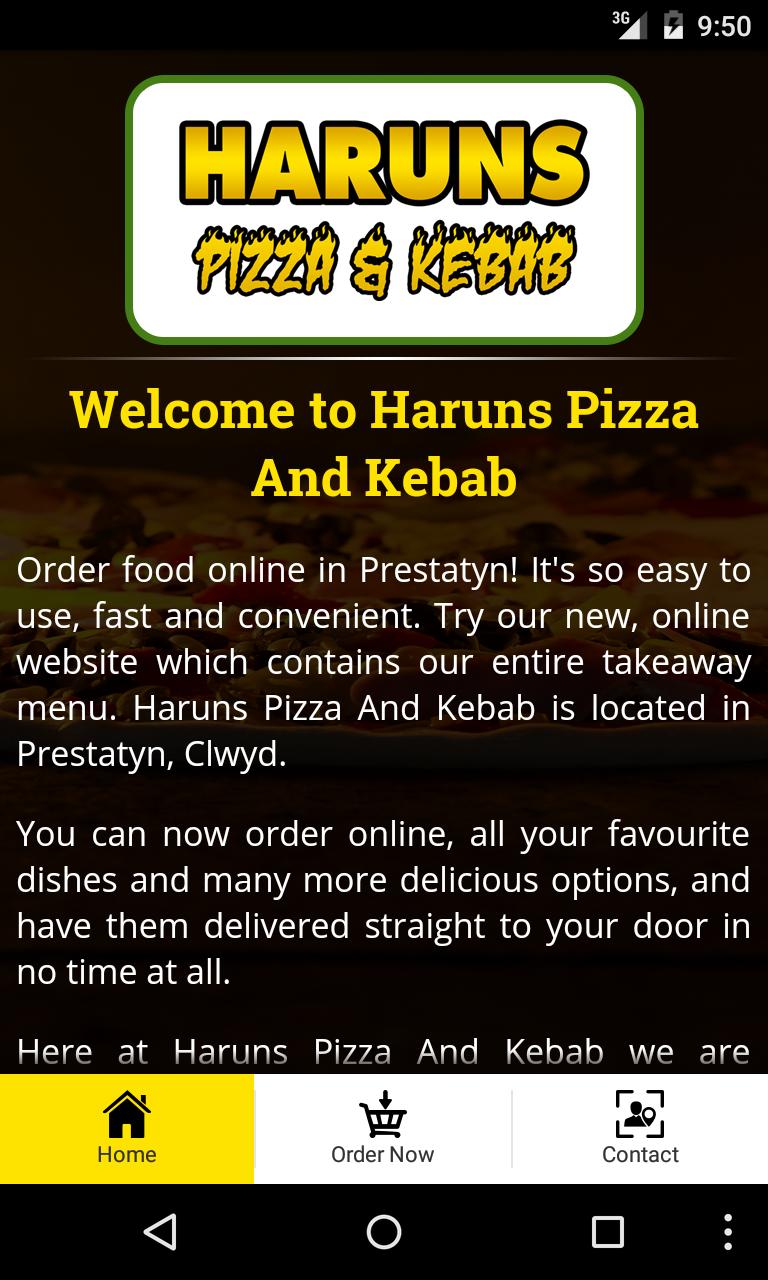Go to the Contact tab
This screenshot has width=768, height=1280.
pos(640,1129)
